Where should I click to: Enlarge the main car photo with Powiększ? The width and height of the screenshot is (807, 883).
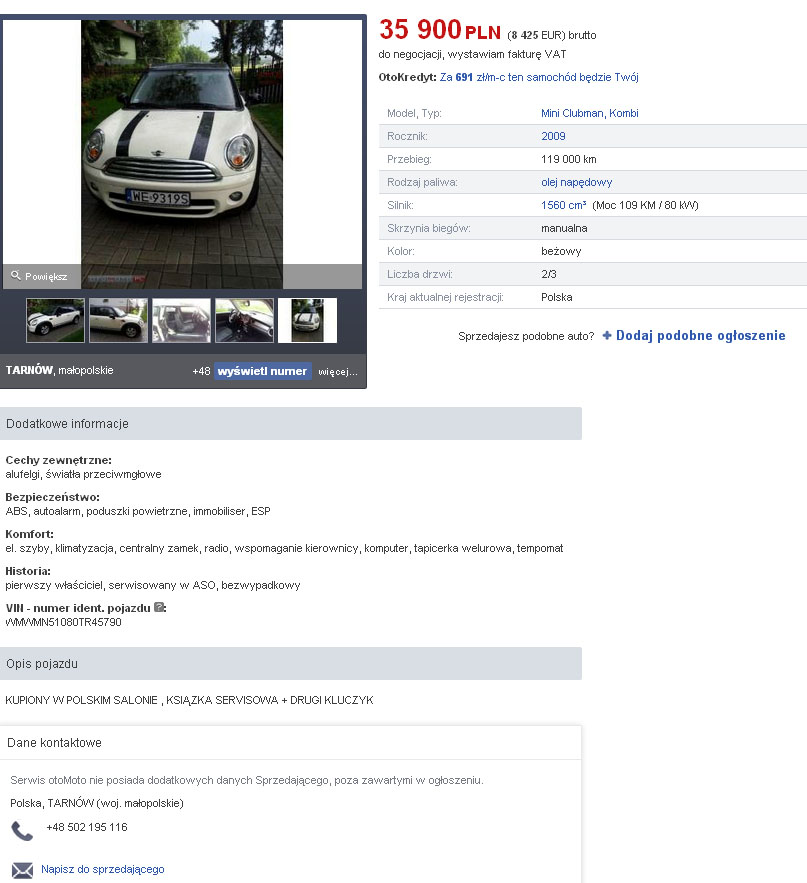pos(39,276)
